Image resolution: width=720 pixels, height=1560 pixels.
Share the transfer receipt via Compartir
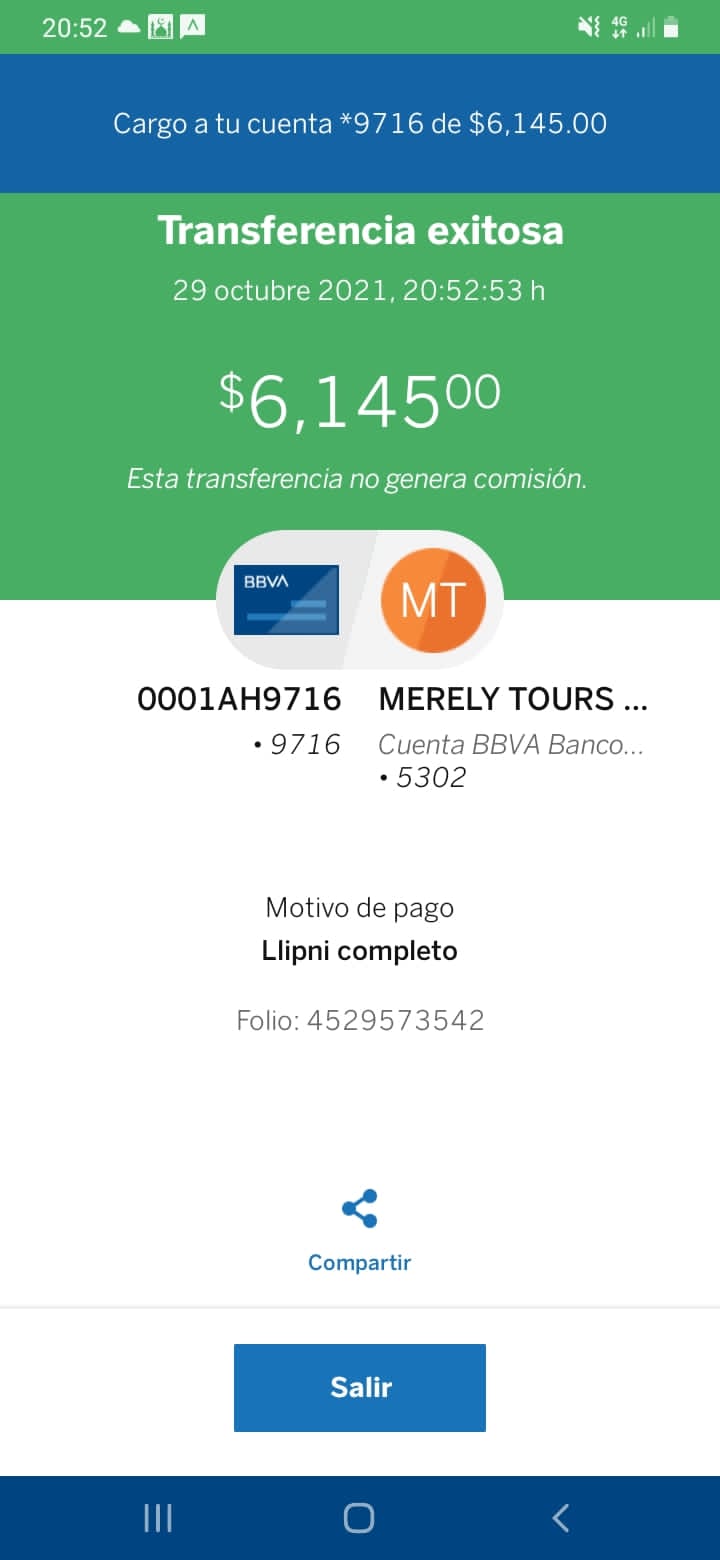pyautogui.click(x=360, y=1230)
